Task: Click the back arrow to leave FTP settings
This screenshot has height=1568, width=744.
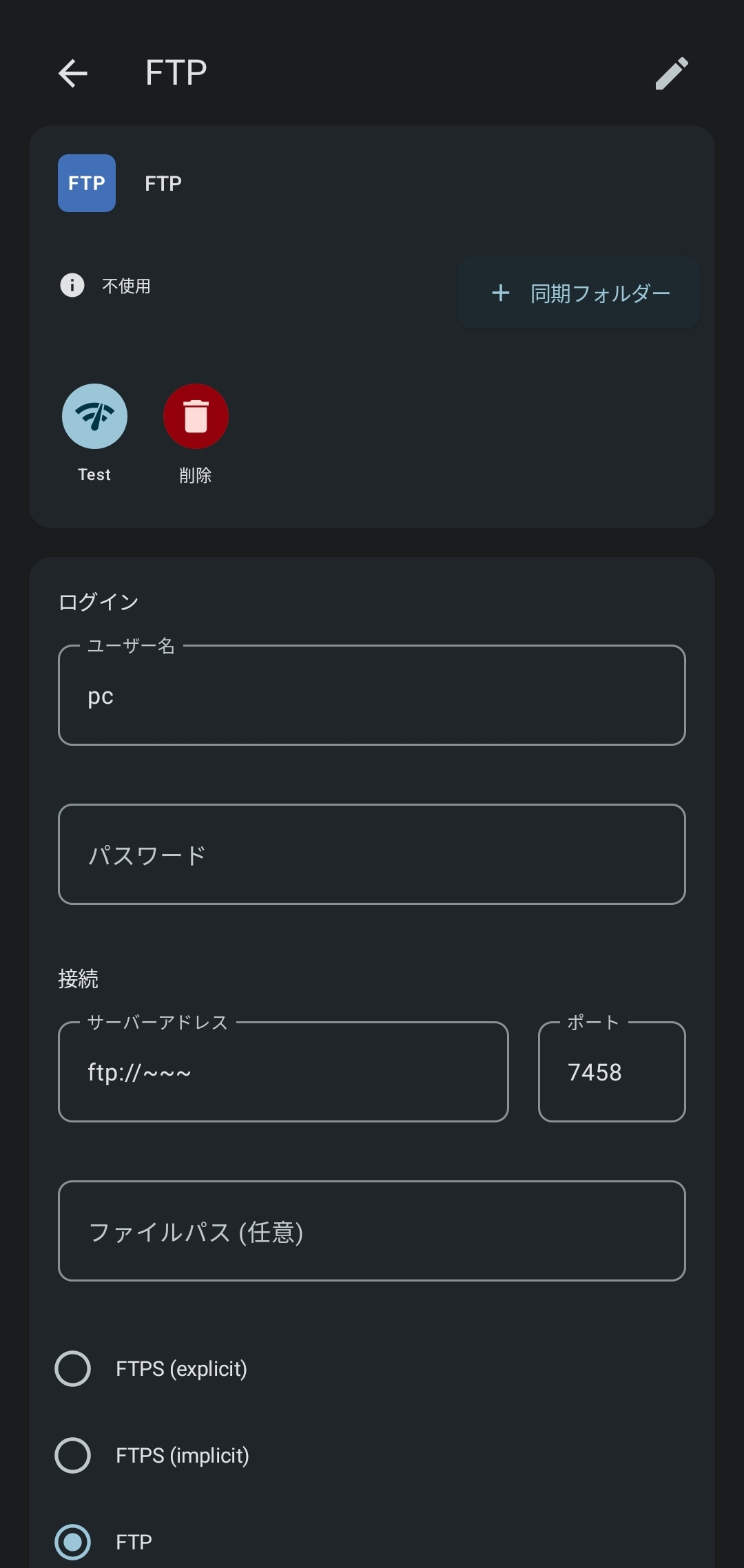Action: pos(72,74)
